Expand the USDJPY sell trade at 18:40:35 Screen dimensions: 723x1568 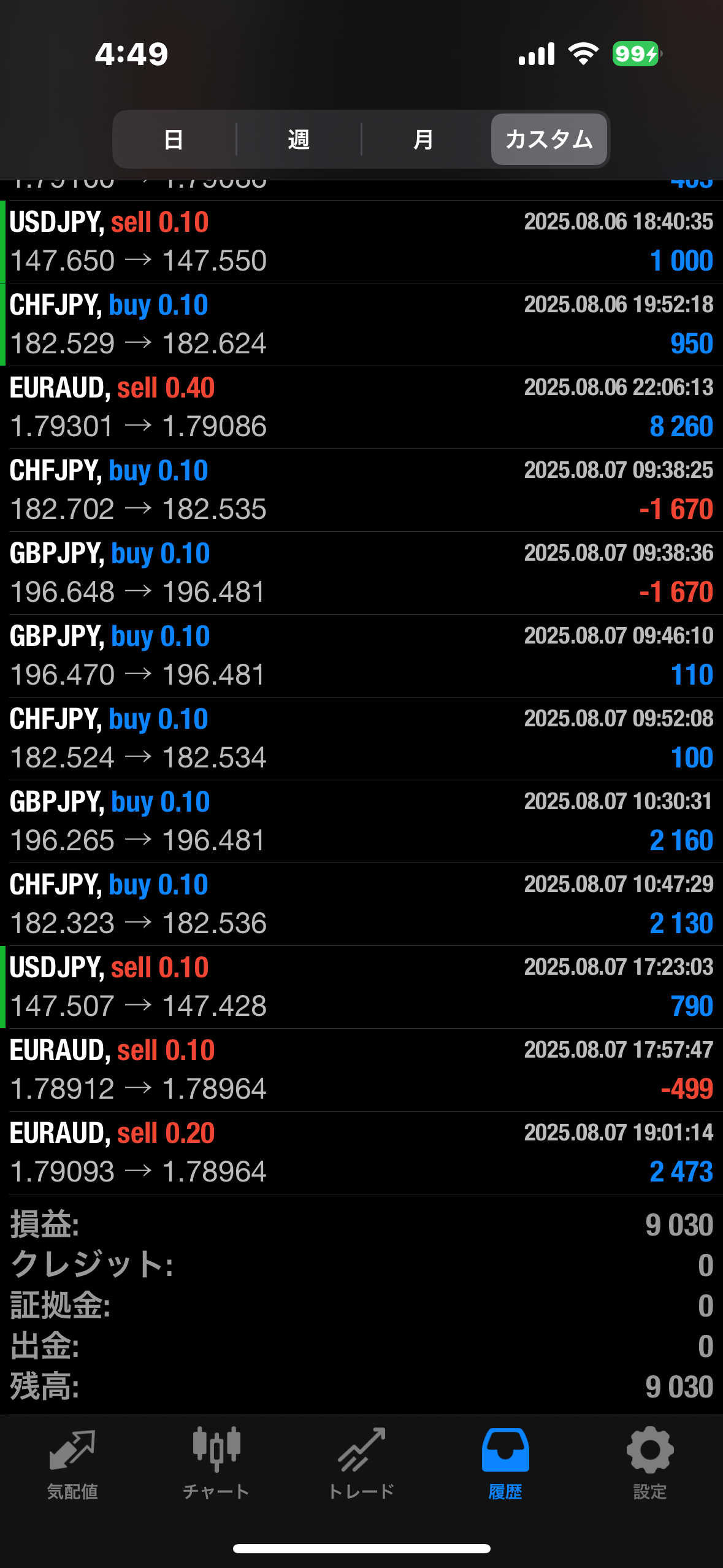coord(361,242)
